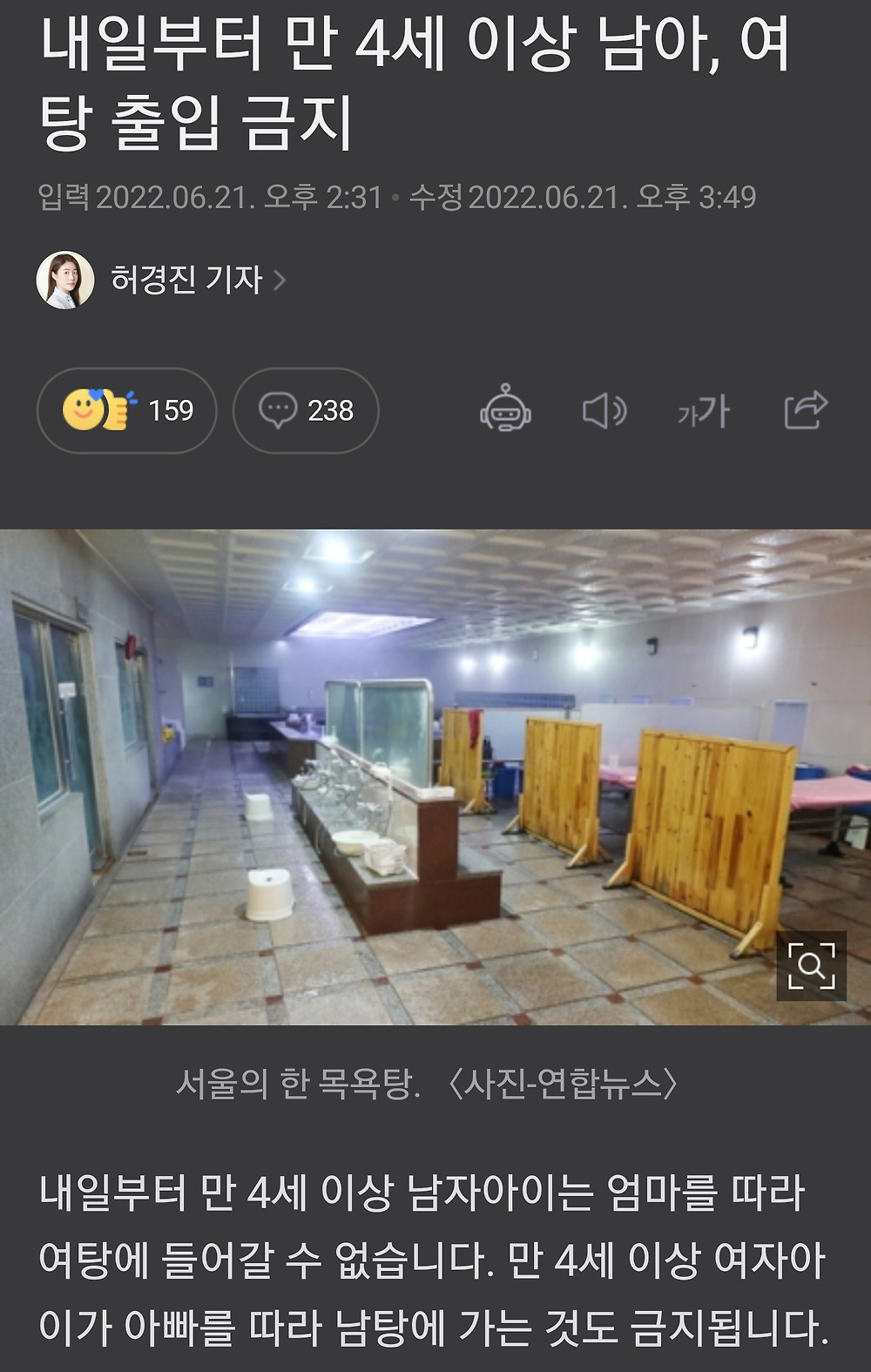Viewport: 871px width, 1372px height.
Task: Open the AI summary robot icon
Action: coord(506,409)
